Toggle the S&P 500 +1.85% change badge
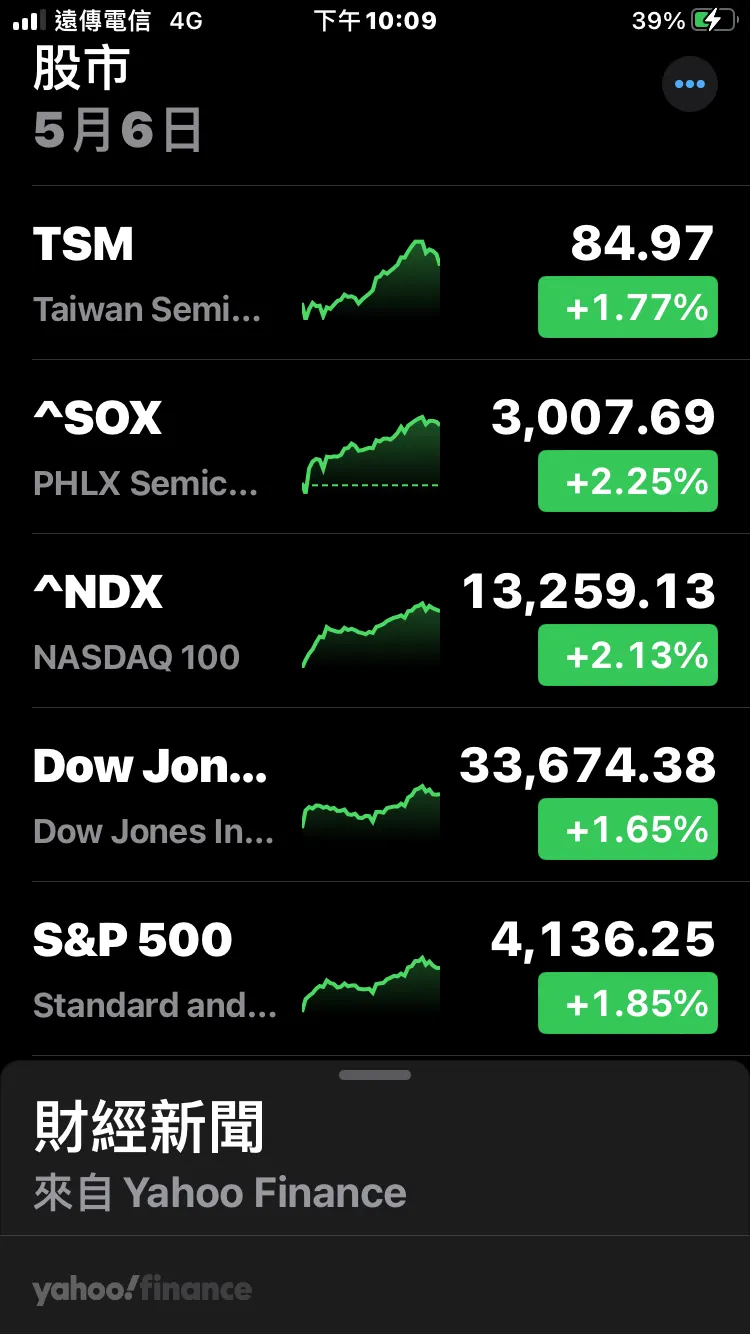The width and height of the screenshot is (750, 1334). click(627, 1003)
